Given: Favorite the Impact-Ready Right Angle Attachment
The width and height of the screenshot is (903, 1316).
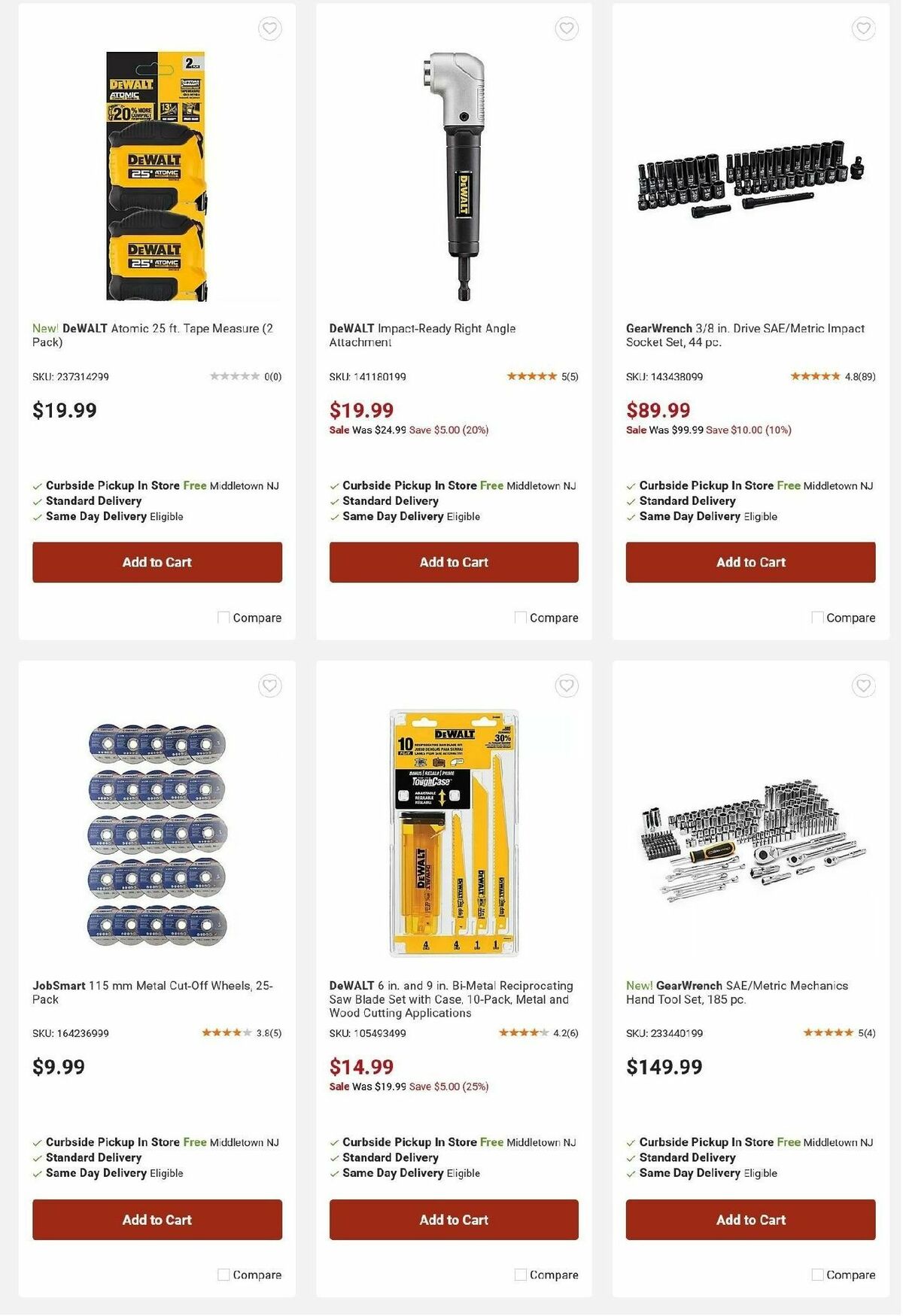Looking at the screenshot, I should (565, 29).
